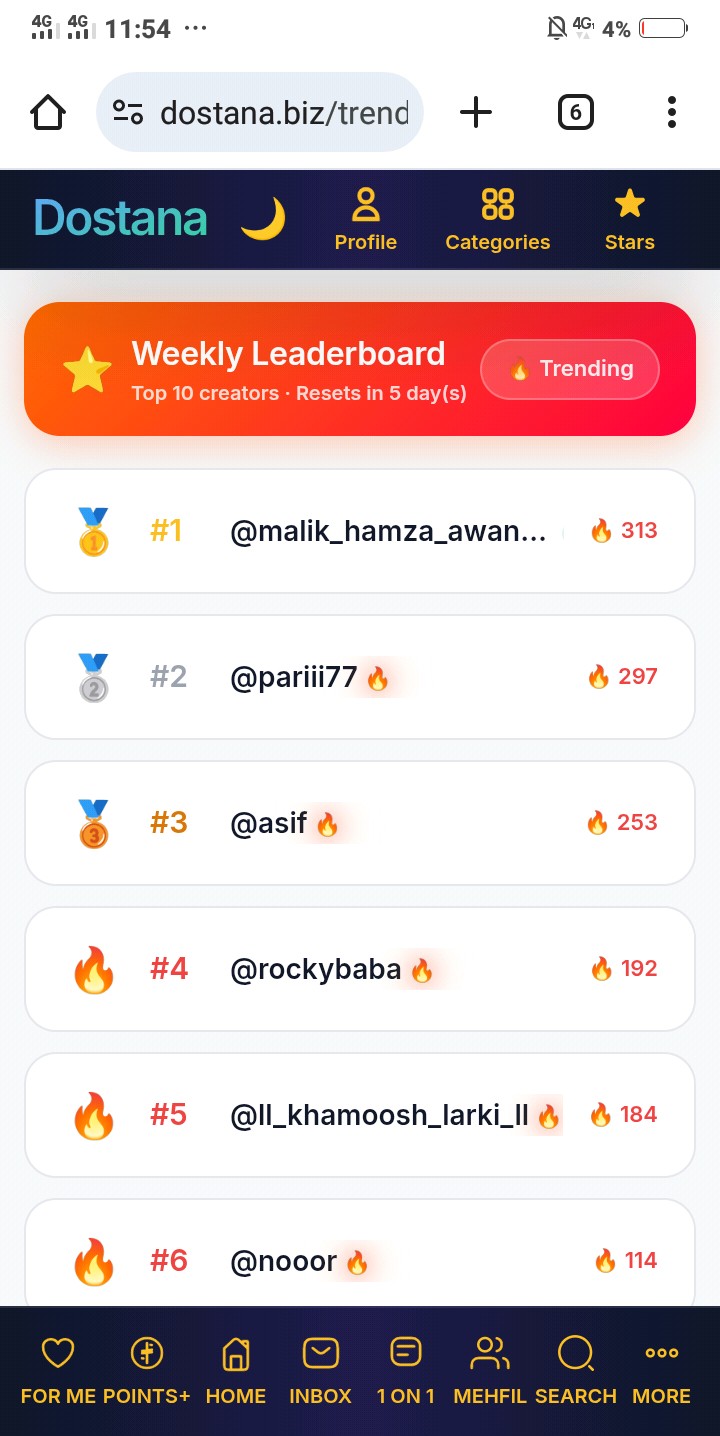Open Categories

pos(498,220)
